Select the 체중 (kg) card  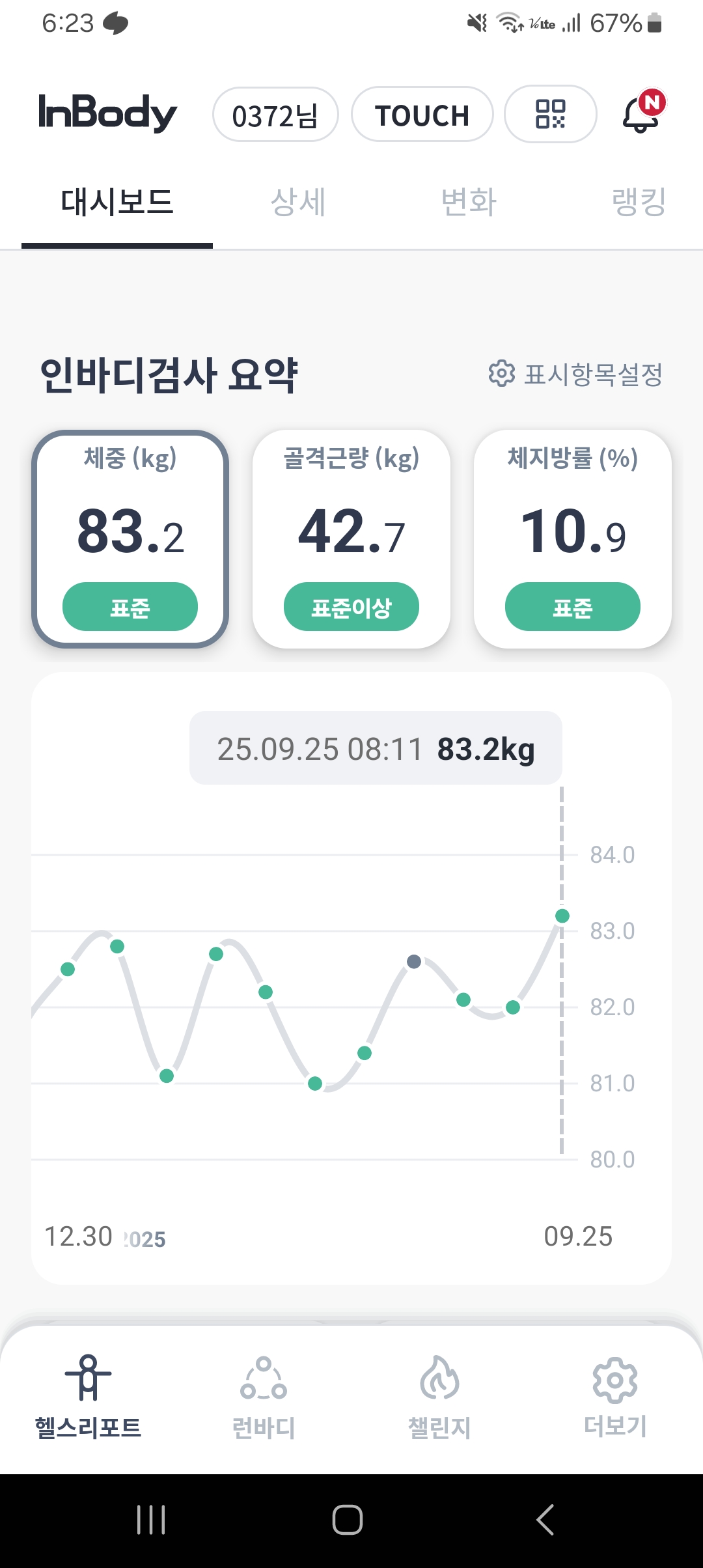130,539
